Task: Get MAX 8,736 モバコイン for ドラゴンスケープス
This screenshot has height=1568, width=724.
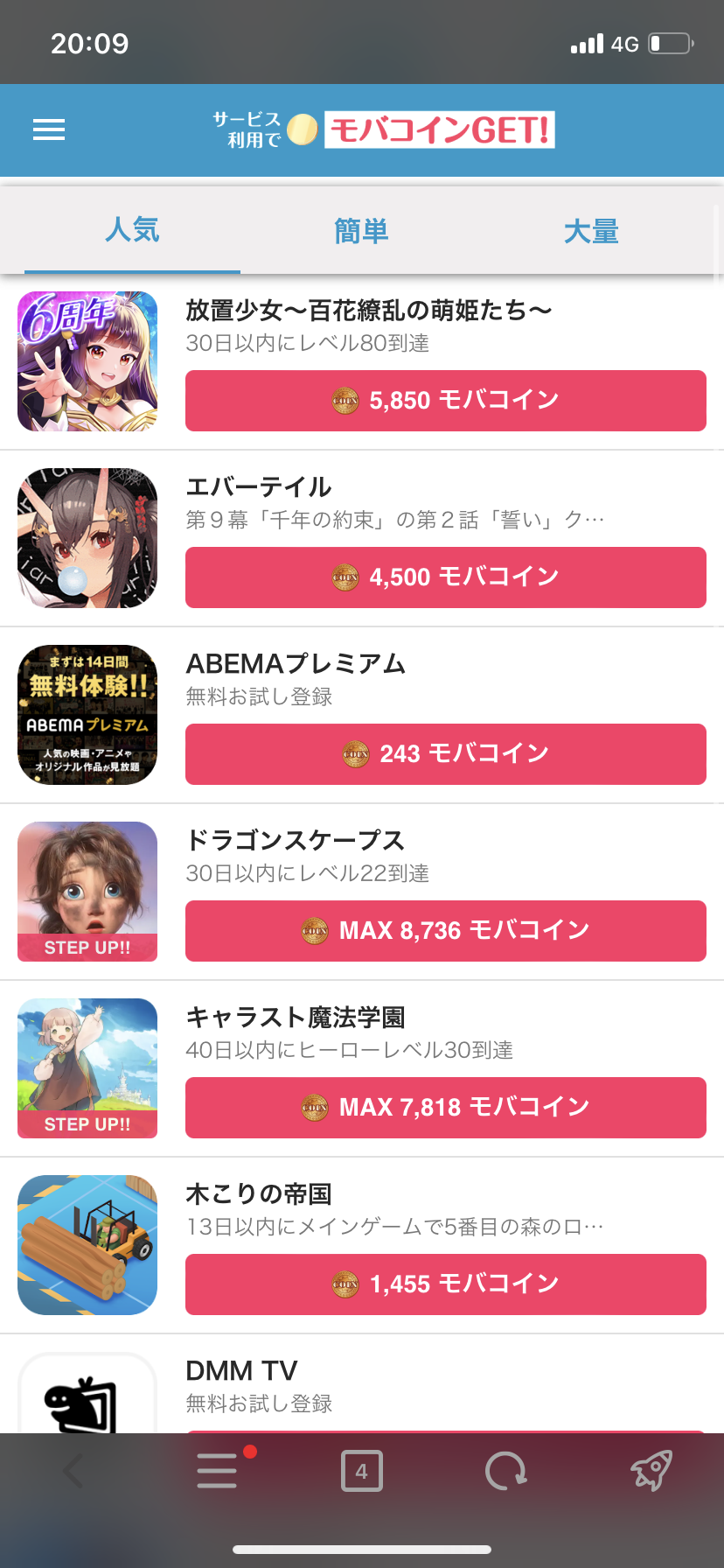Action: 445,931
